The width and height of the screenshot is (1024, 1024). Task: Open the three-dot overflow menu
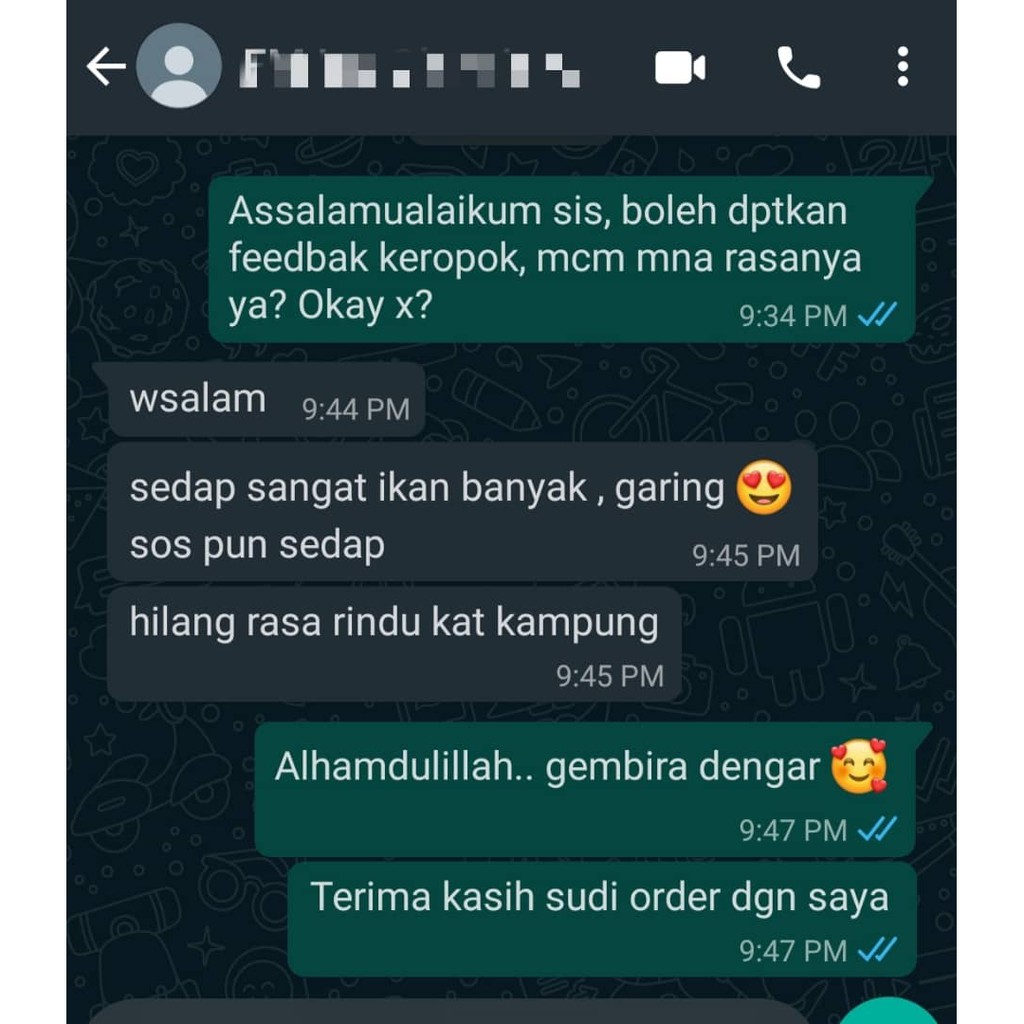tap(903, 67)
